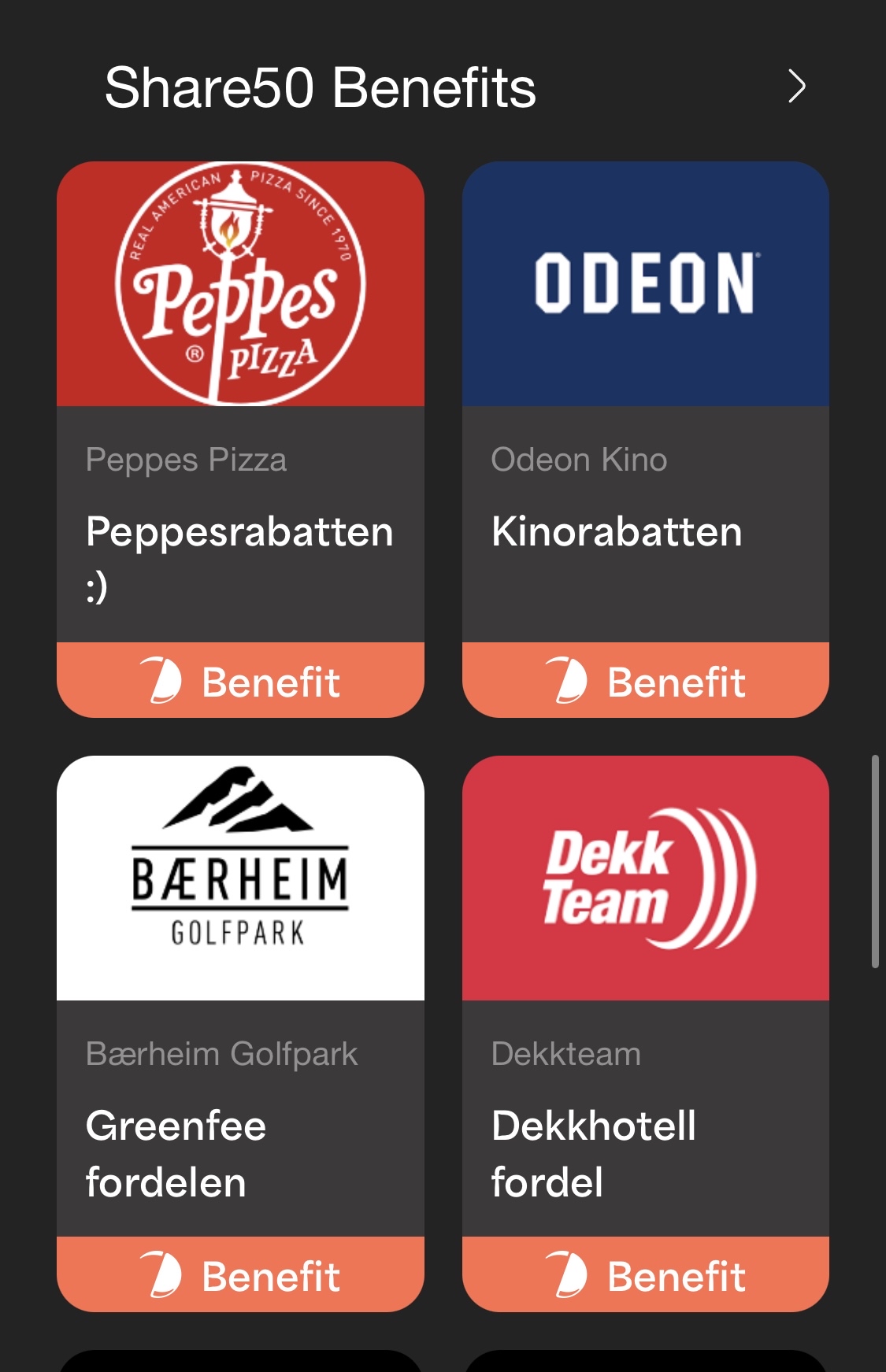The width and height of the screenshot is (886, 1372).
Task: Open Bærheim Golfpark Greenfee fordelen card
Action: 240,1033
